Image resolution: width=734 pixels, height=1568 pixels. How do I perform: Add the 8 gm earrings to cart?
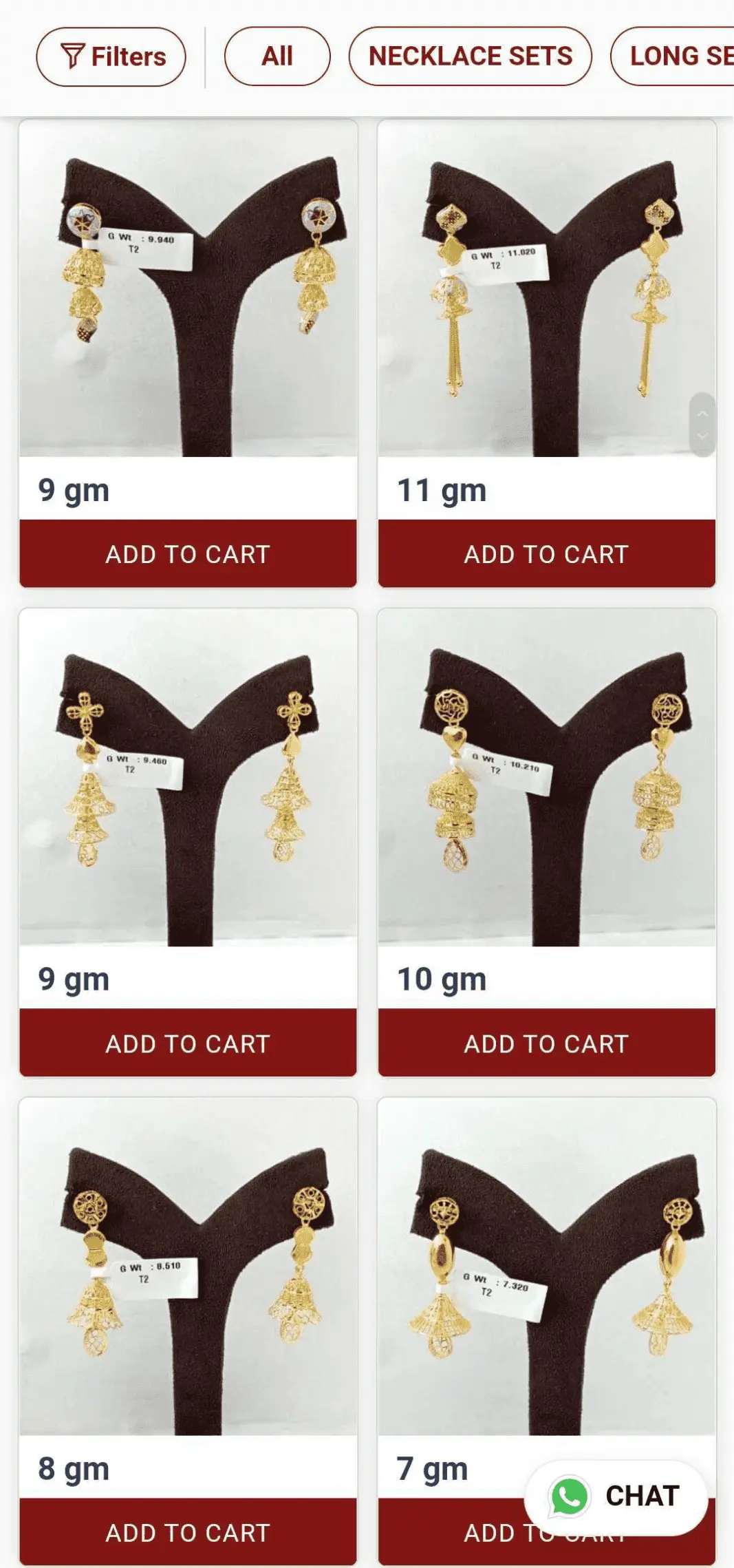(188, 1533)
